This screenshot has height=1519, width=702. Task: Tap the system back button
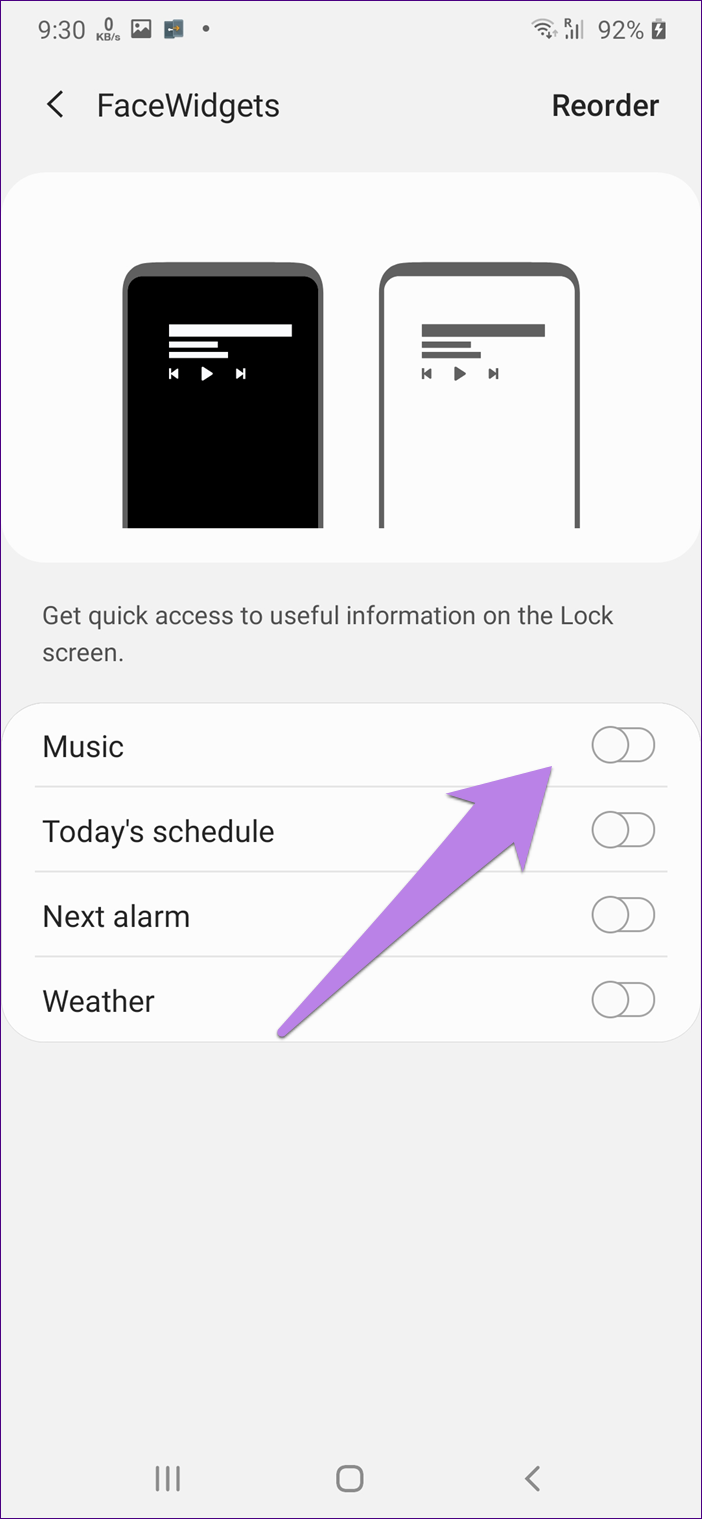533,1478
